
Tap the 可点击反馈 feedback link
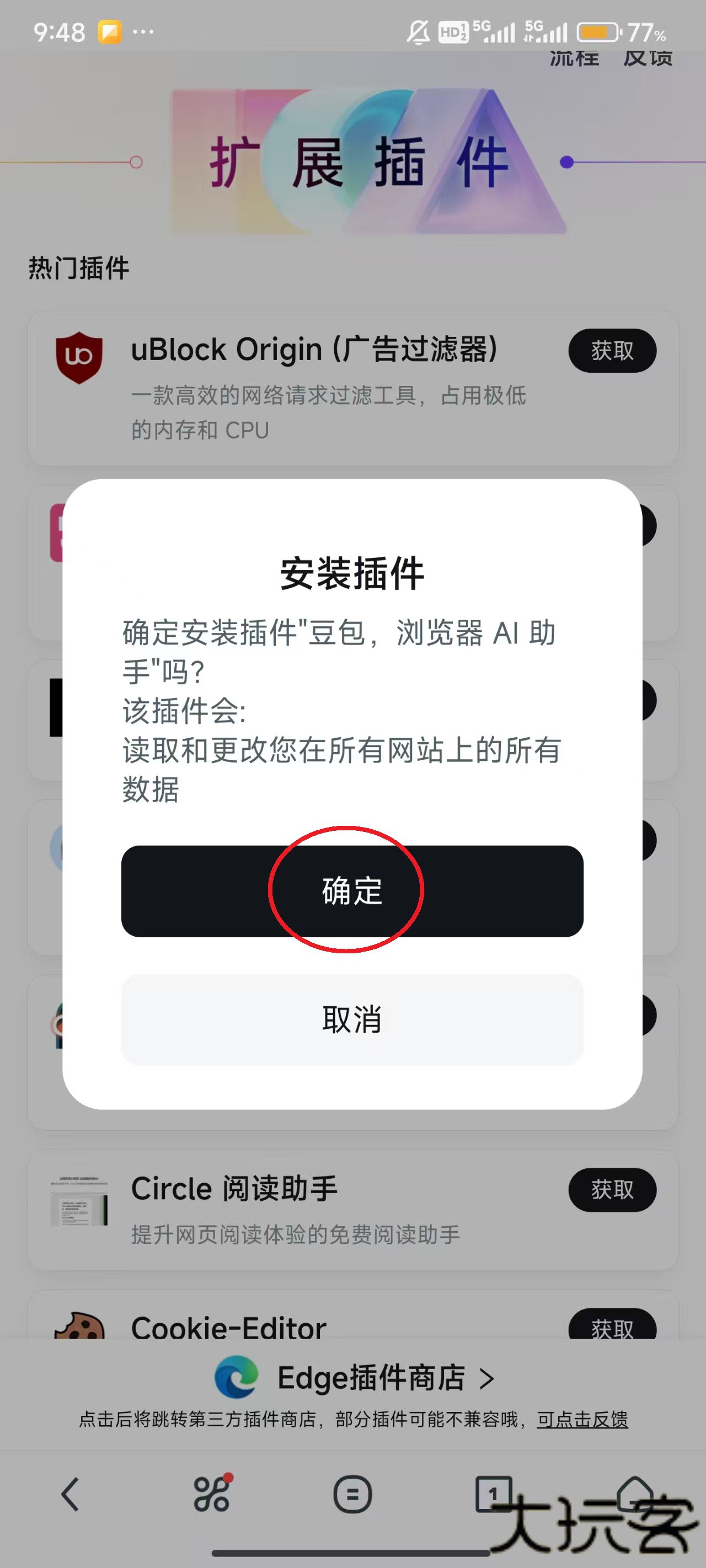[582, 1420]
